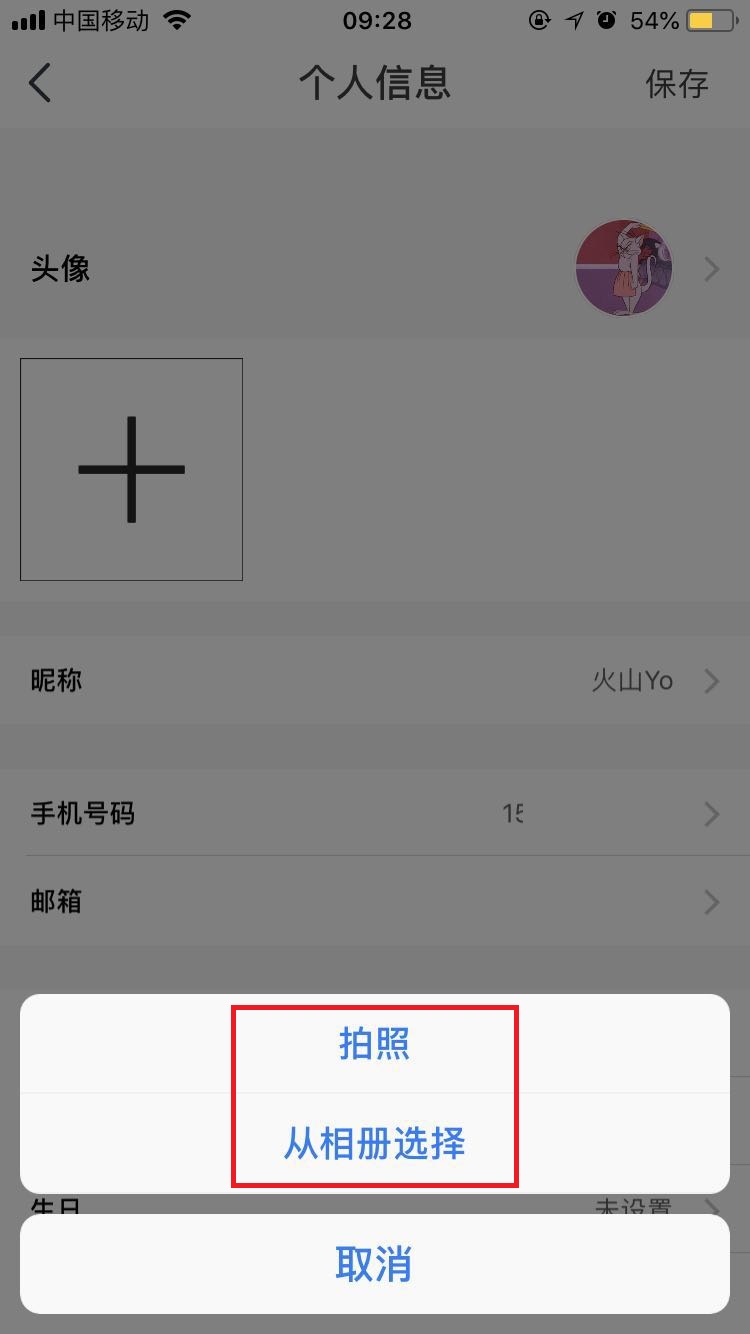The width and height of the screenshot is (750, 1334).
Task: Tap the alarm clock status bar icon
Action: click(x=607, y=19)
